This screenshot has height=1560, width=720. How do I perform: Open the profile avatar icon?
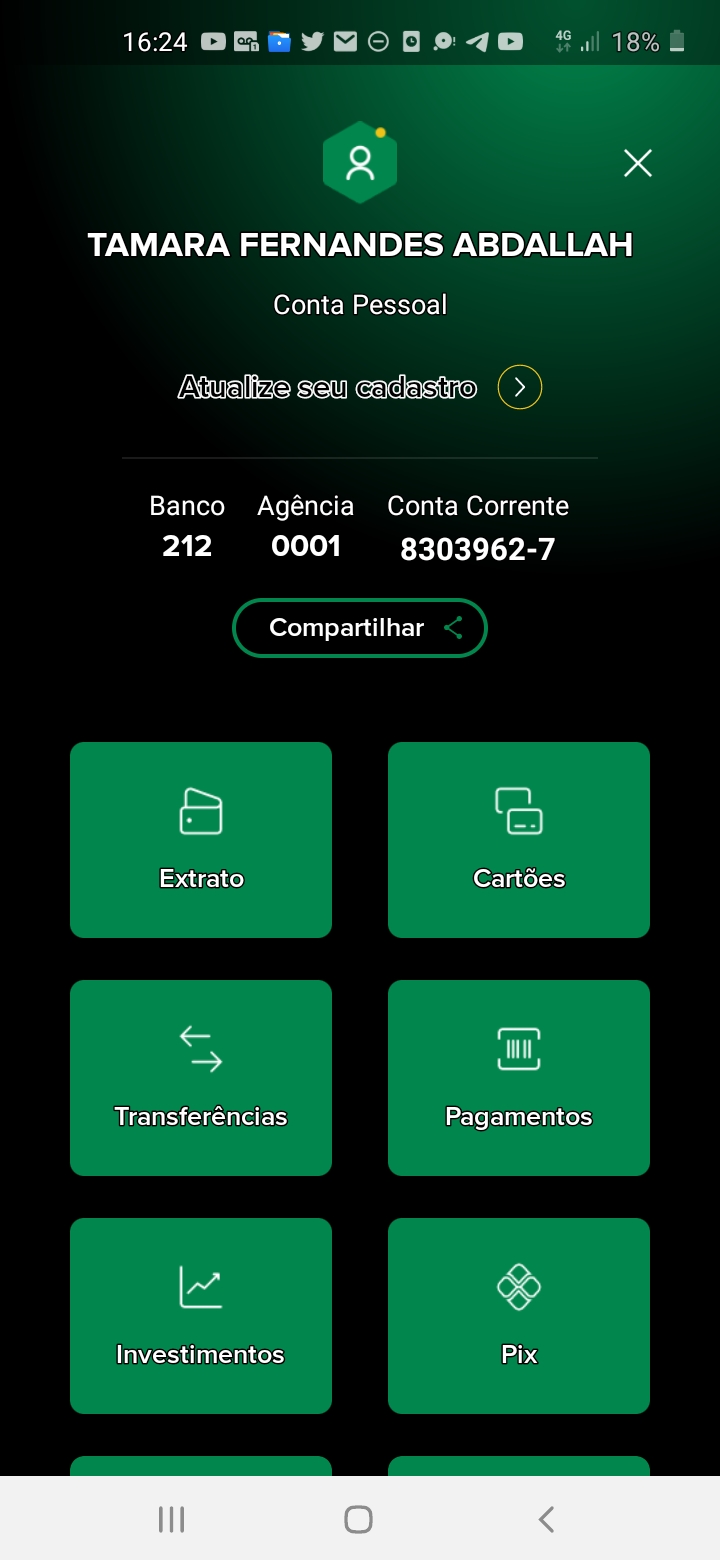[x=360, y=163]
